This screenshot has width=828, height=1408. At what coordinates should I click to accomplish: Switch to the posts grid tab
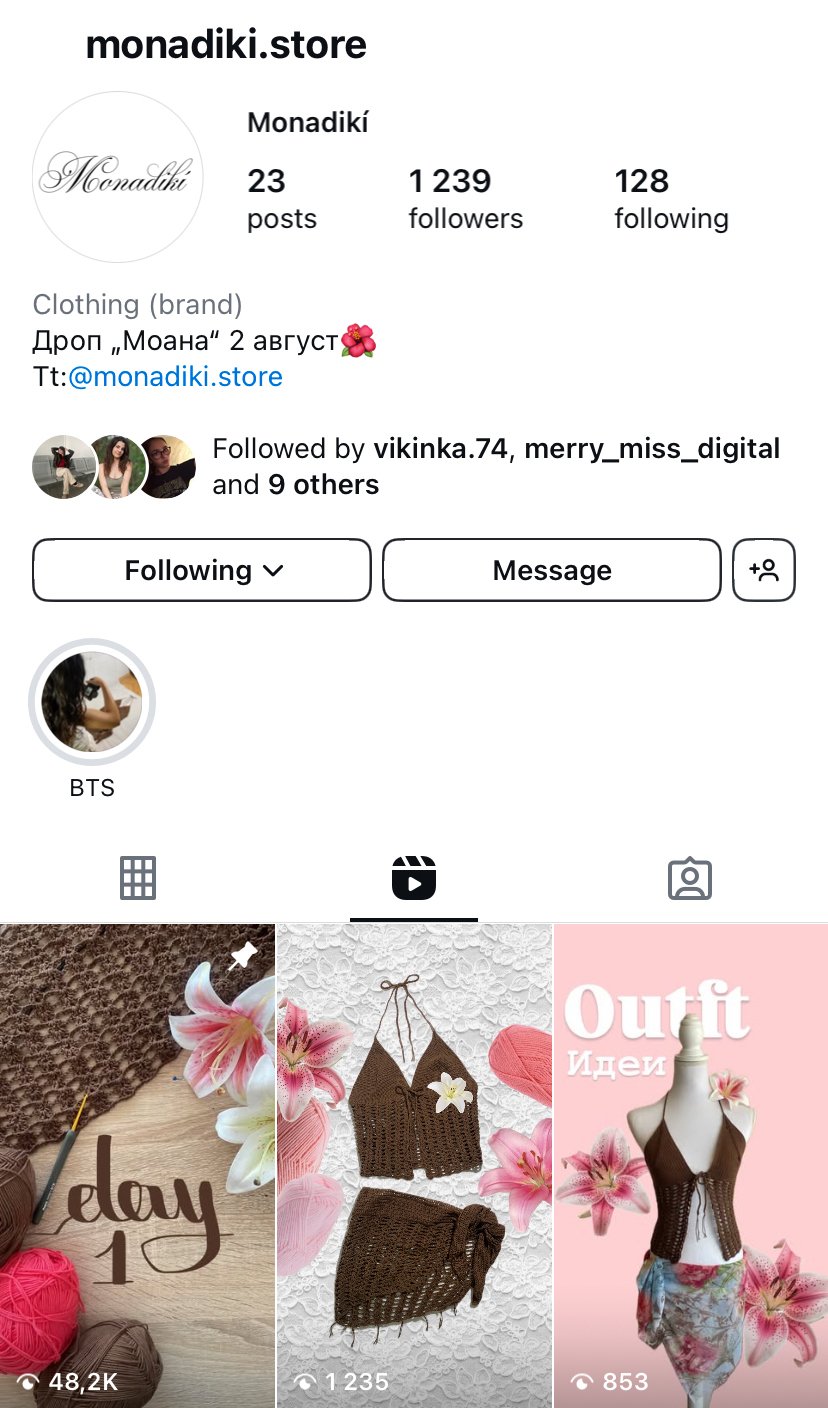(138, 878)
